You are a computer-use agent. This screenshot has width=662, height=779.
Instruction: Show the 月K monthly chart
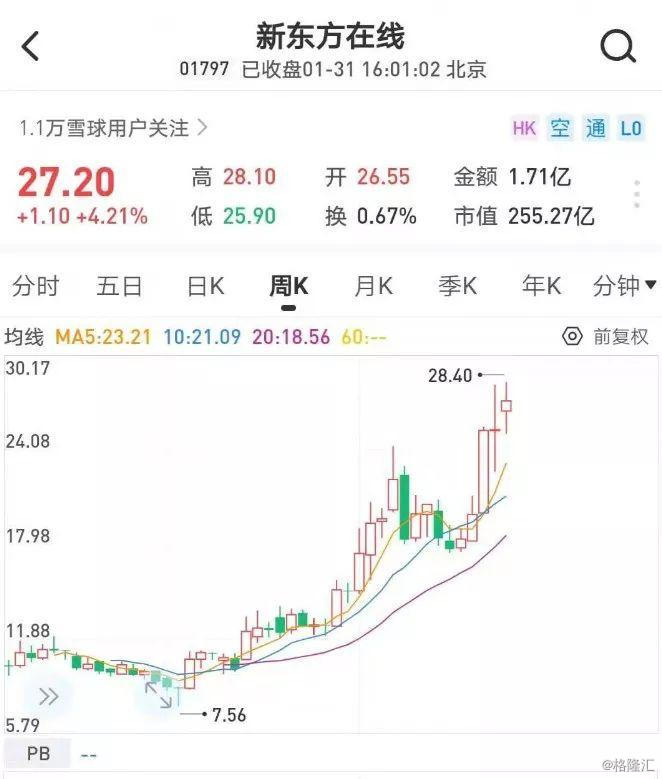[373, 286]
